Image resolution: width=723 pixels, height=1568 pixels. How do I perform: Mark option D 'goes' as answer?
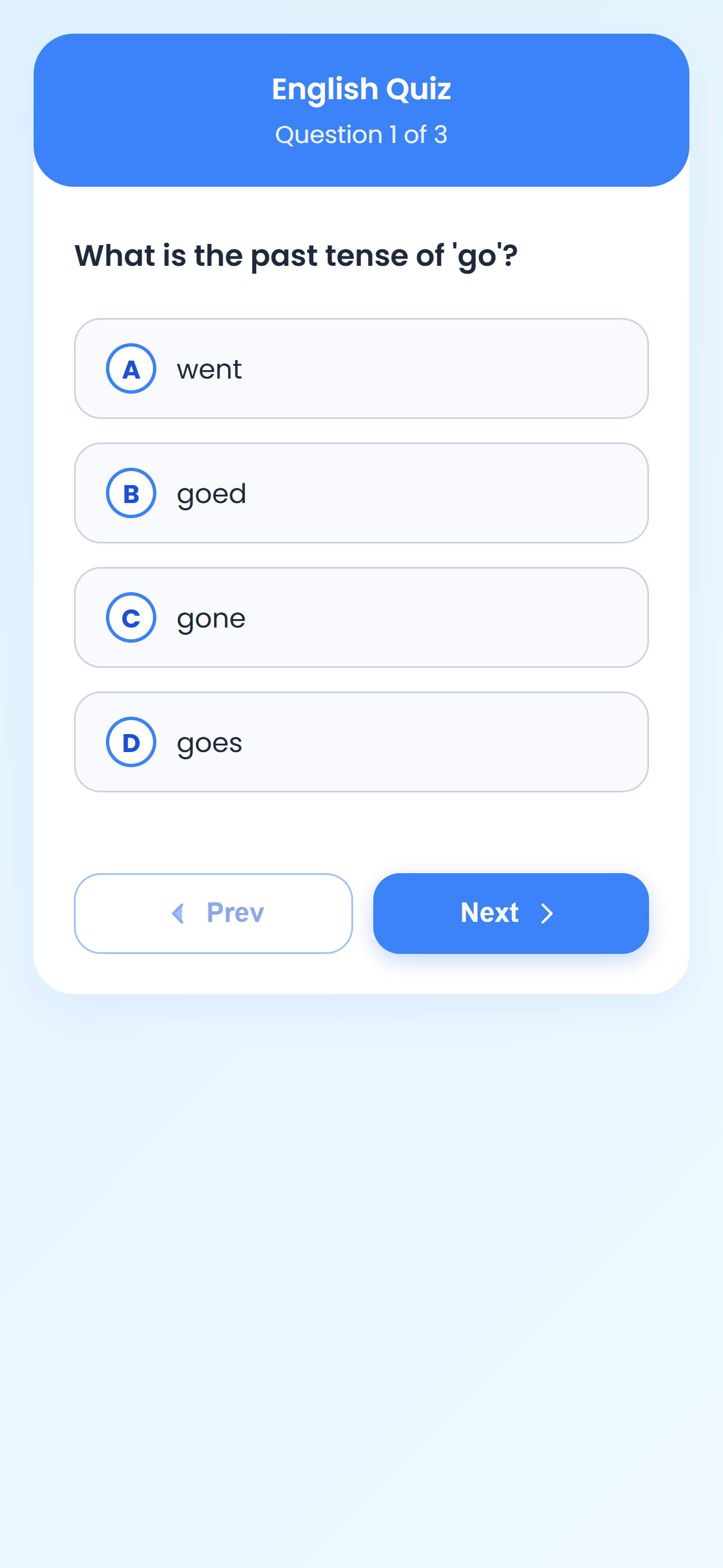coord(361,742)
